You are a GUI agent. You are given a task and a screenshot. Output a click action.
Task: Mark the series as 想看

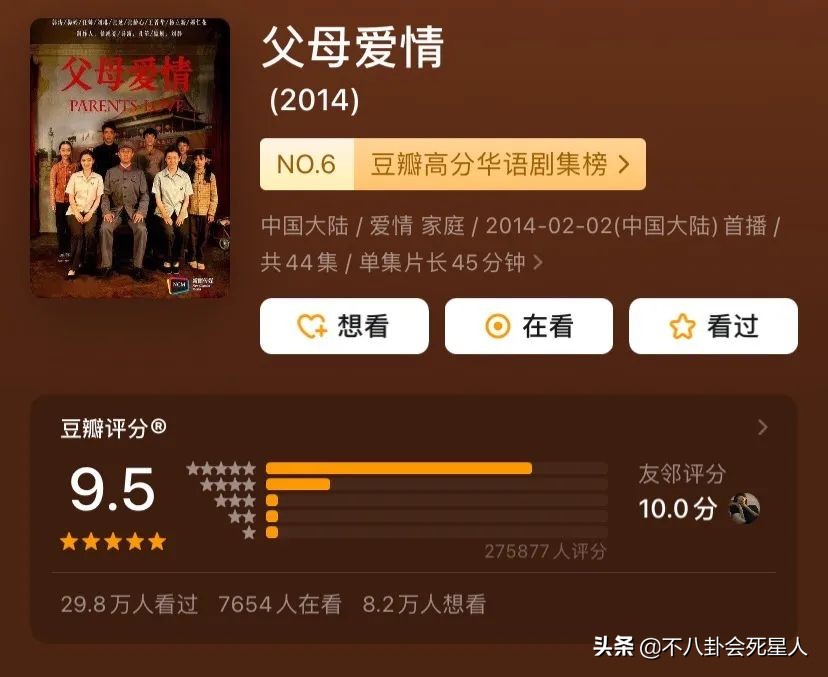[x=344, y=326]
